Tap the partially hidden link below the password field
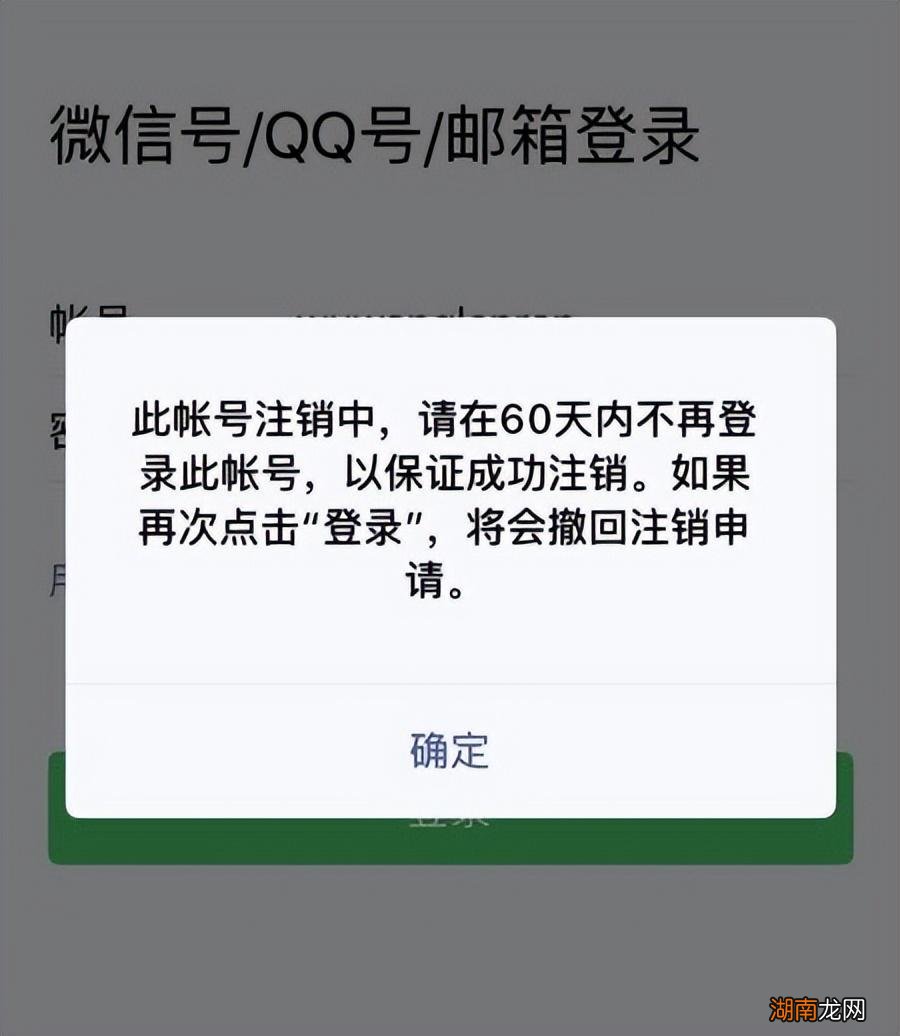Viewport: 900px width, 1036px height. click(60, 575)
